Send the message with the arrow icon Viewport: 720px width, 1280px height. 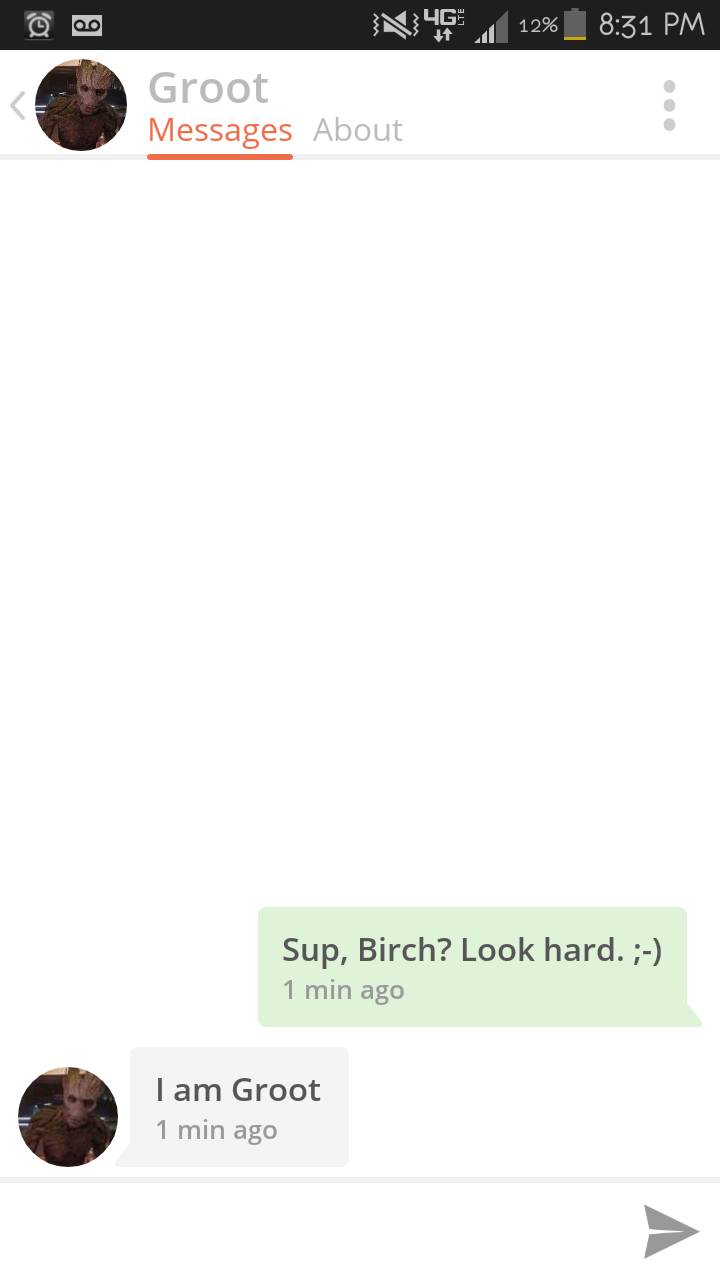[670, 1231]
